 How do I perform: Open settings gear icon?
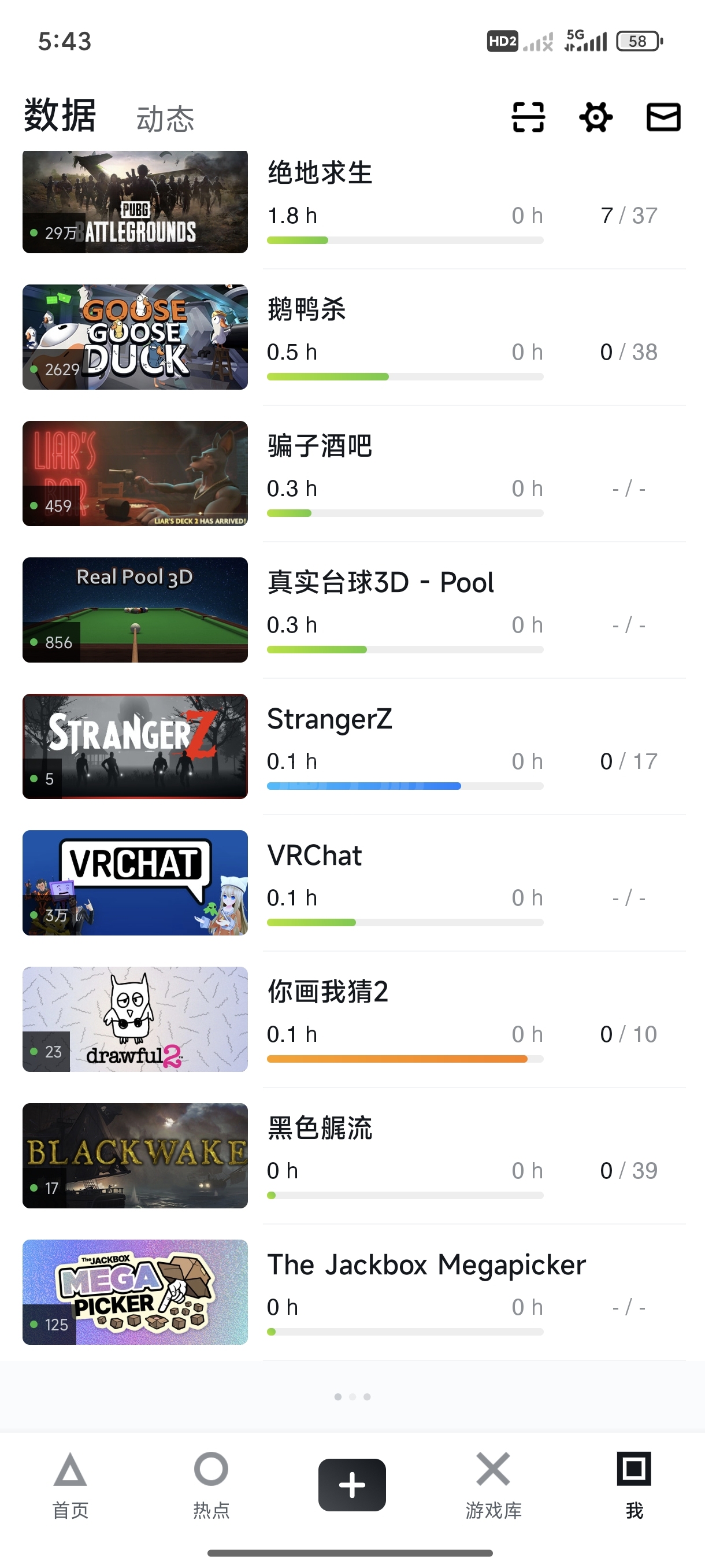click(x=596, y=117)
